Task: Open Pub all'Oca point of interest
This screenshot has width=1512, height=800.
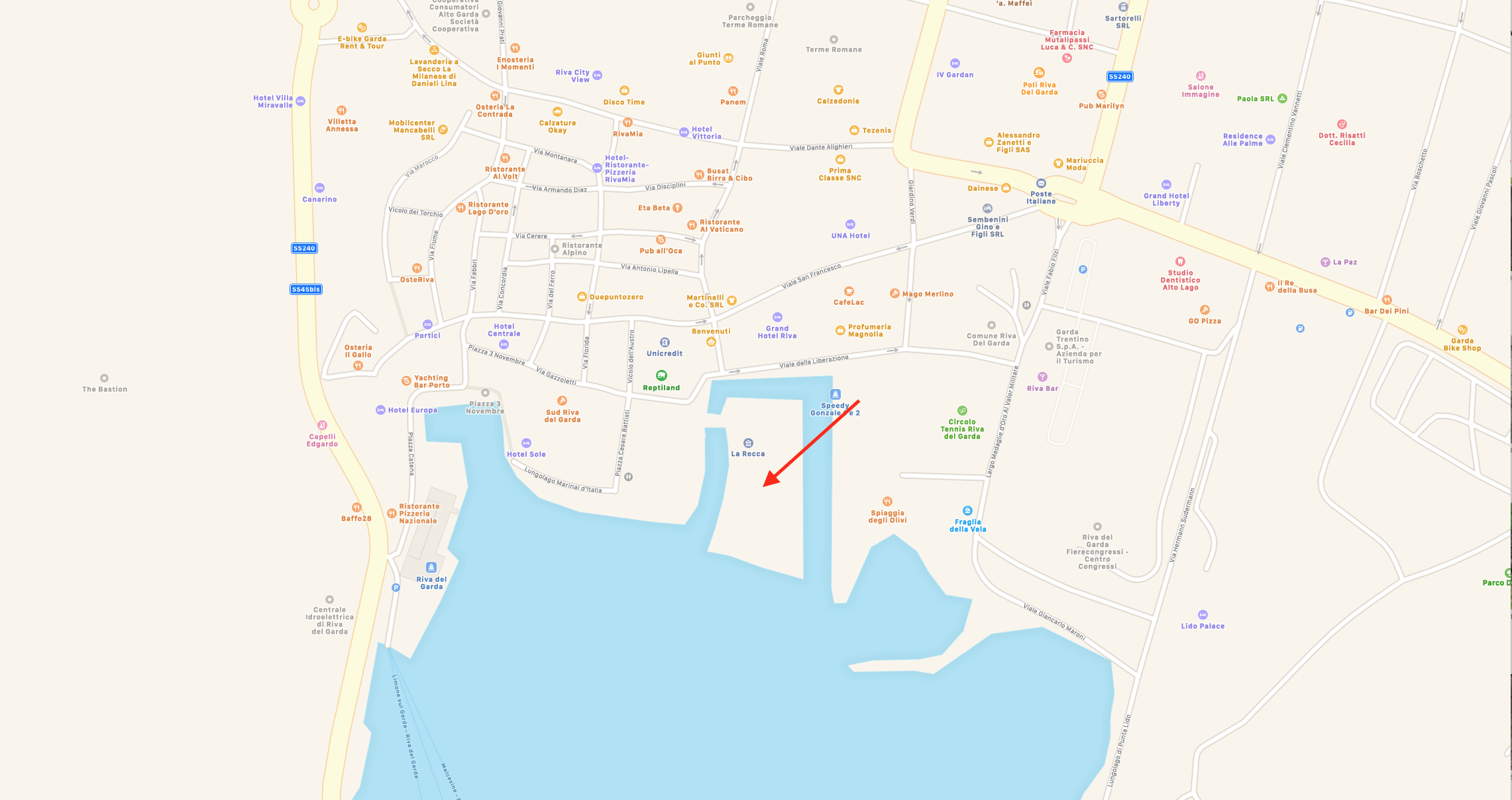Action: tap(661, 240)
